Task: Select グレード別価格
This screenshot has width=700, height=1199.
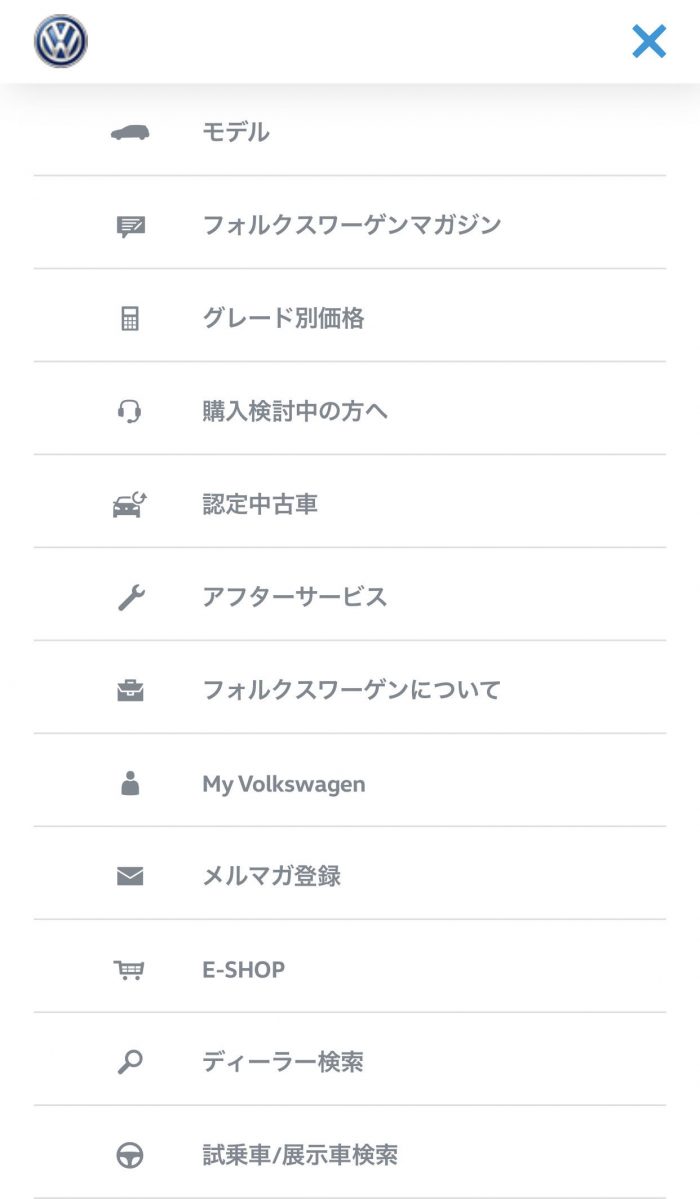Action: coord(350,318)
